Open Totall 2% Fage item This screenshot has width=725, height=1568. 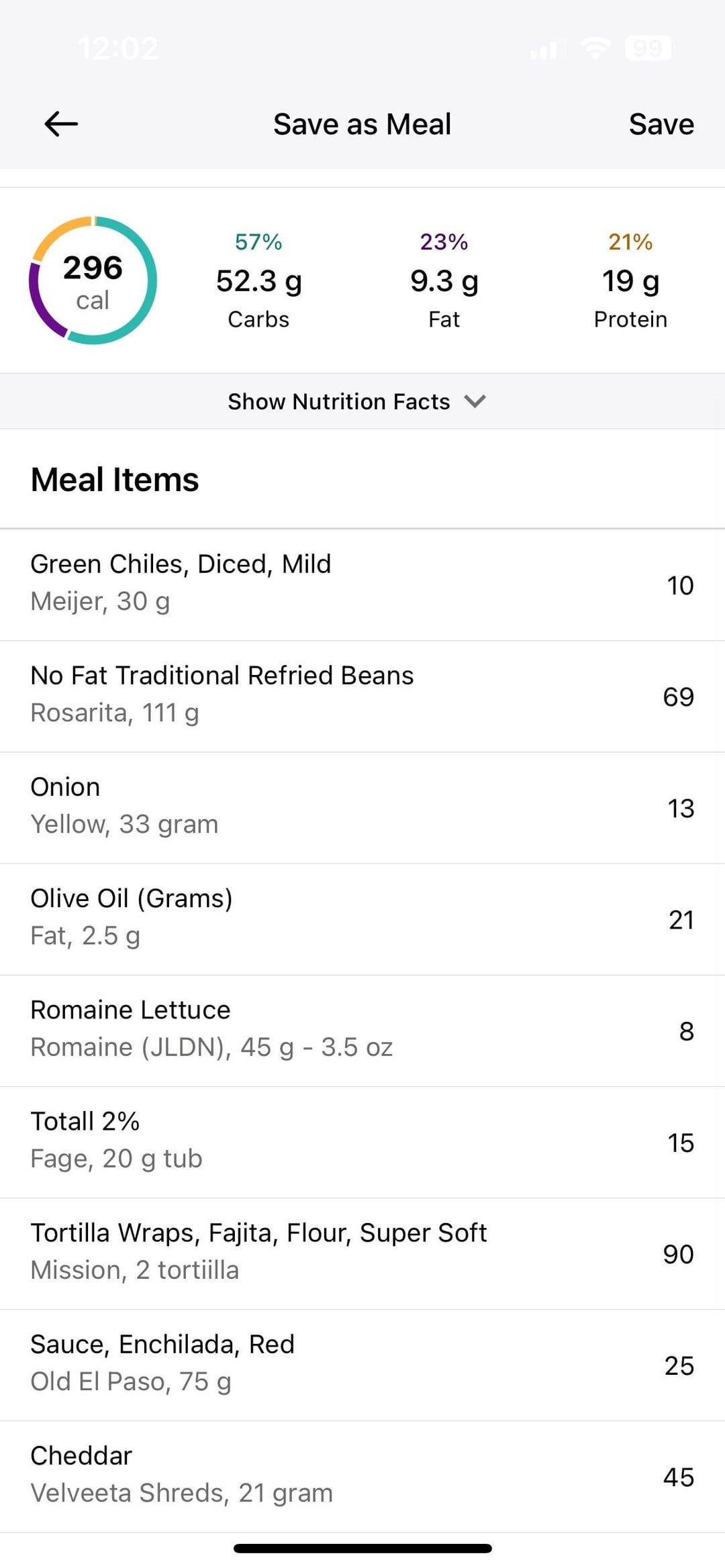(362, 1142)
